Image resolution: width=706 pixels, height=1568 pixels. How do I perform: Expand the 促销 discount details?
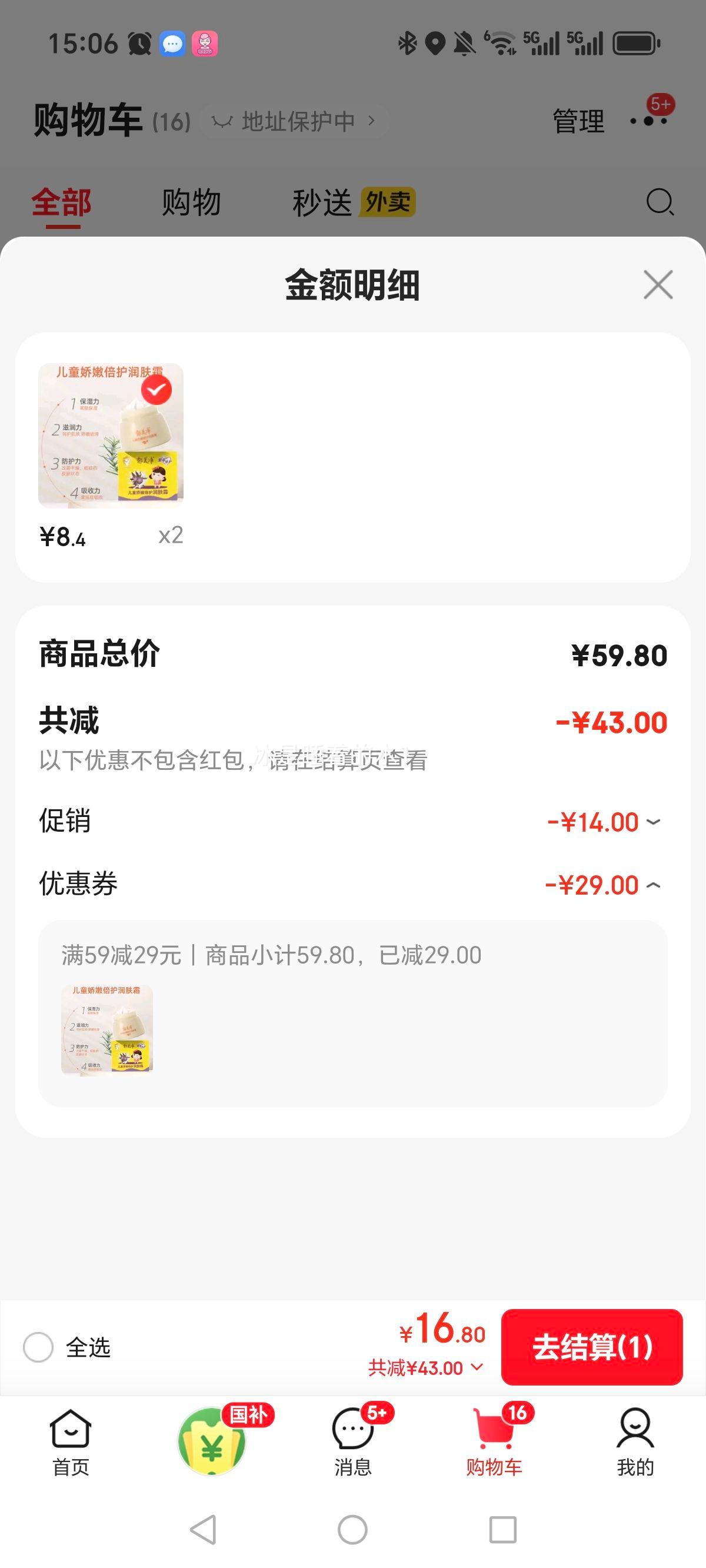tap(652, 822)
